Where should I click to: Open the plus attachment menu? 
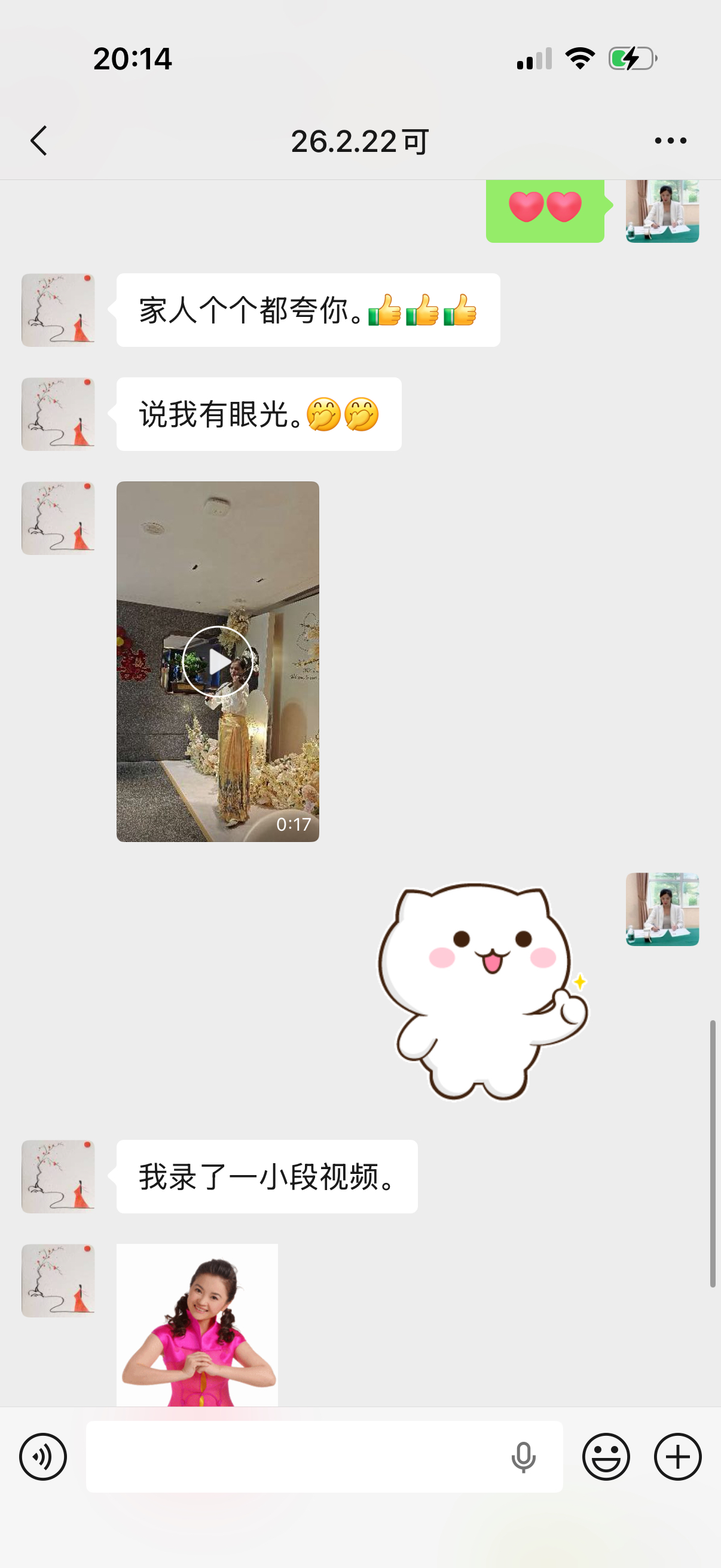click(x=677, y=1457)
